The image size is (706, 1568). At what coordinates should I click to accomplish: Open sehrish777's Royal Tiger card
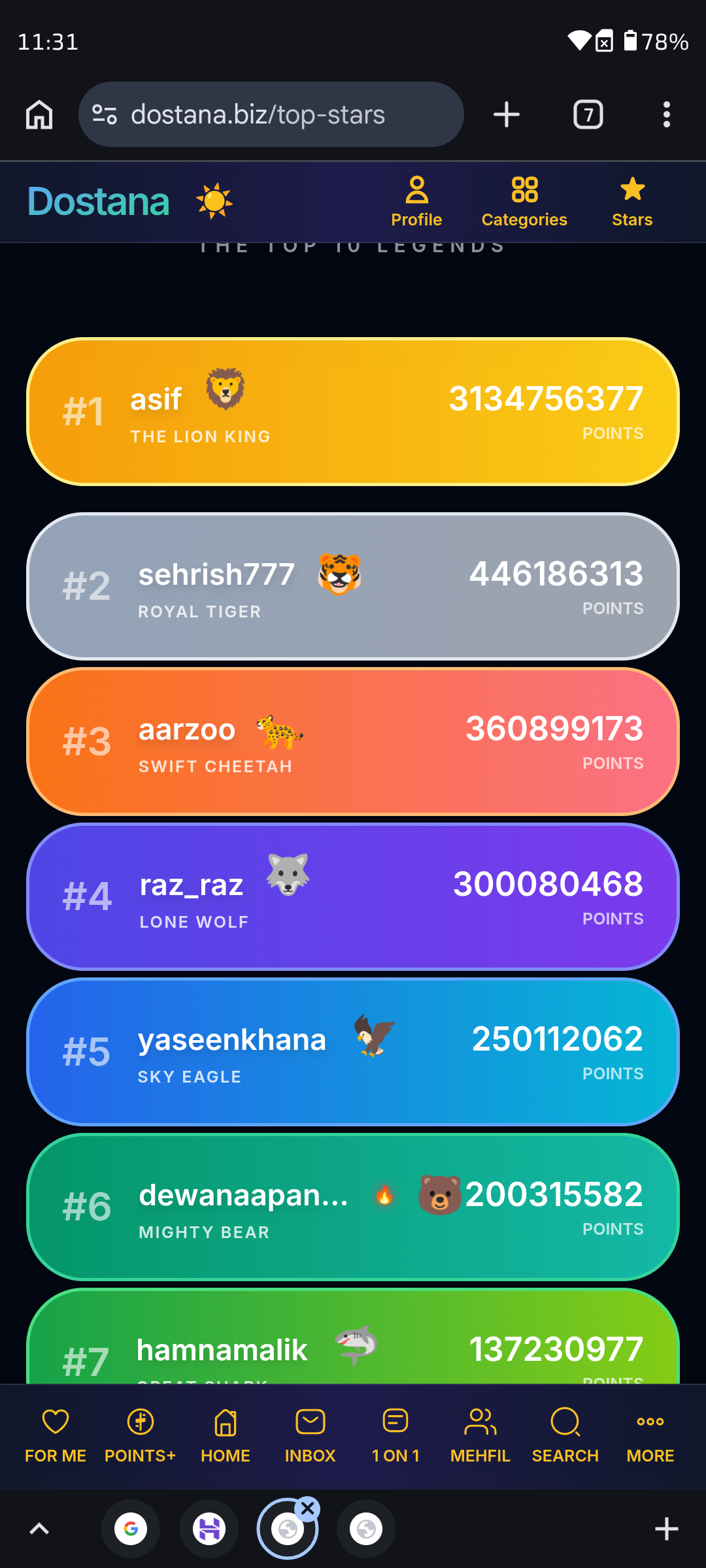pyautogui.click(x=353, y=587)
